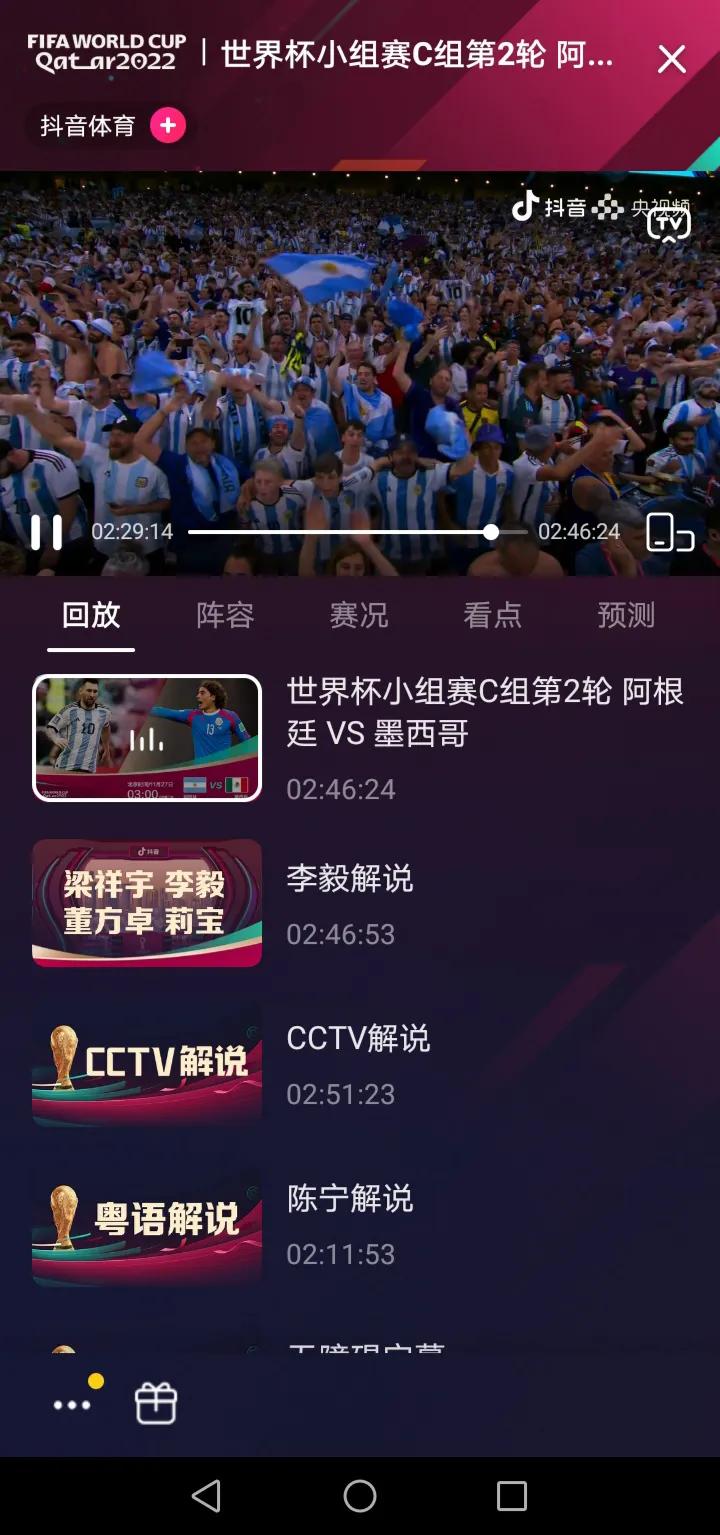Toggle playback with the pause control
The width and height of the screenshot is (720, 1535).
(48, 532)
